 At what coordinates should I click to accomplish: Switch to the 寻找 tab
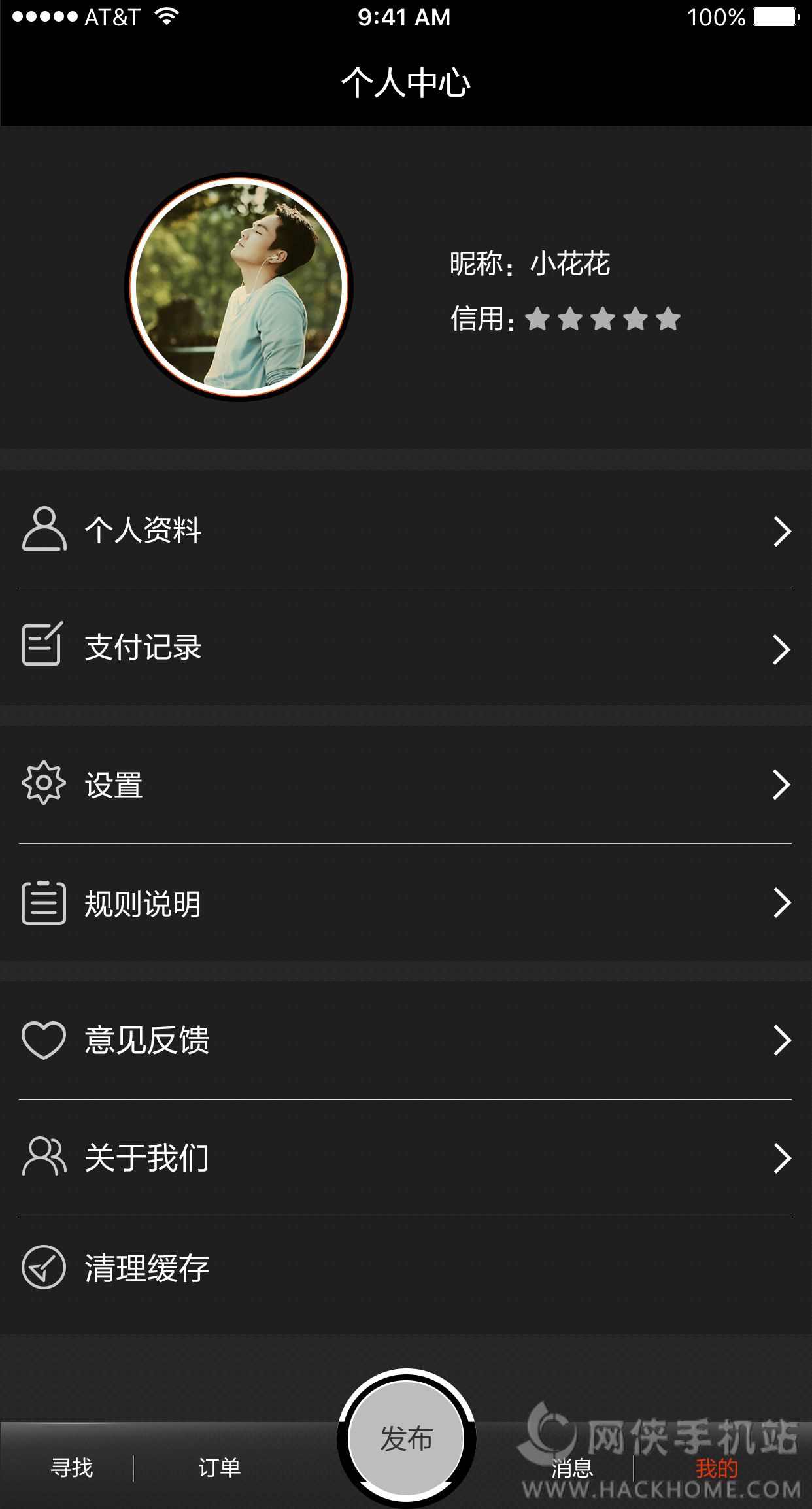pos(72,1468)
